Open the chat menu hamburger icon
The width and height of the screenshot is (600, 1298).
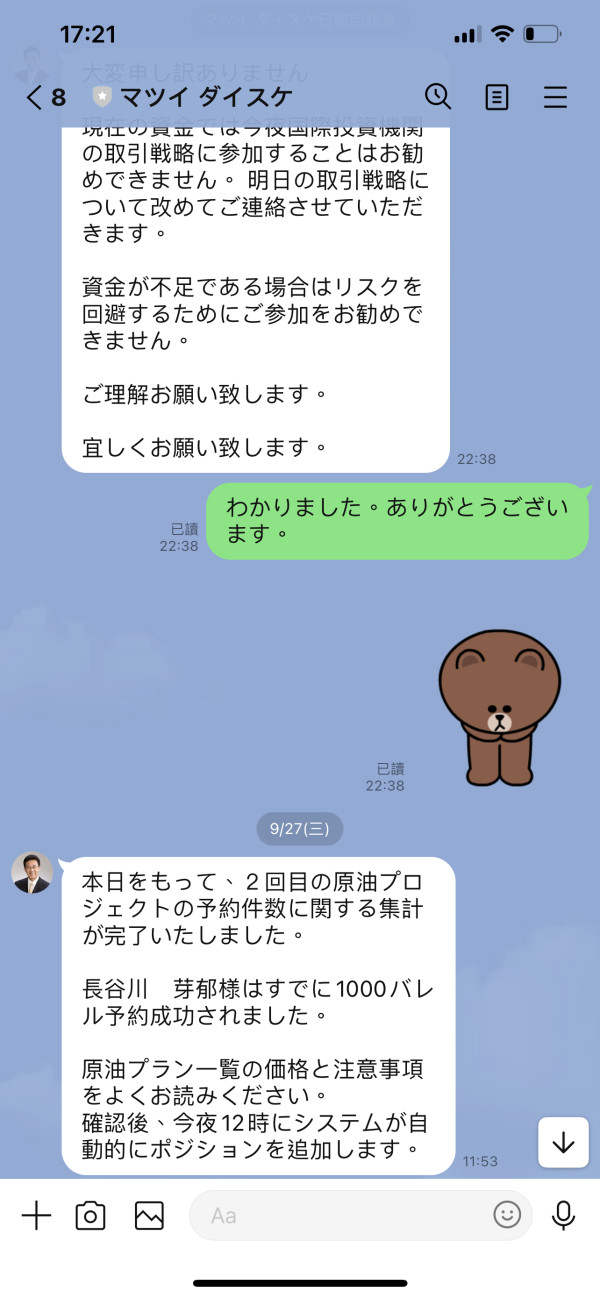point(555,97)
